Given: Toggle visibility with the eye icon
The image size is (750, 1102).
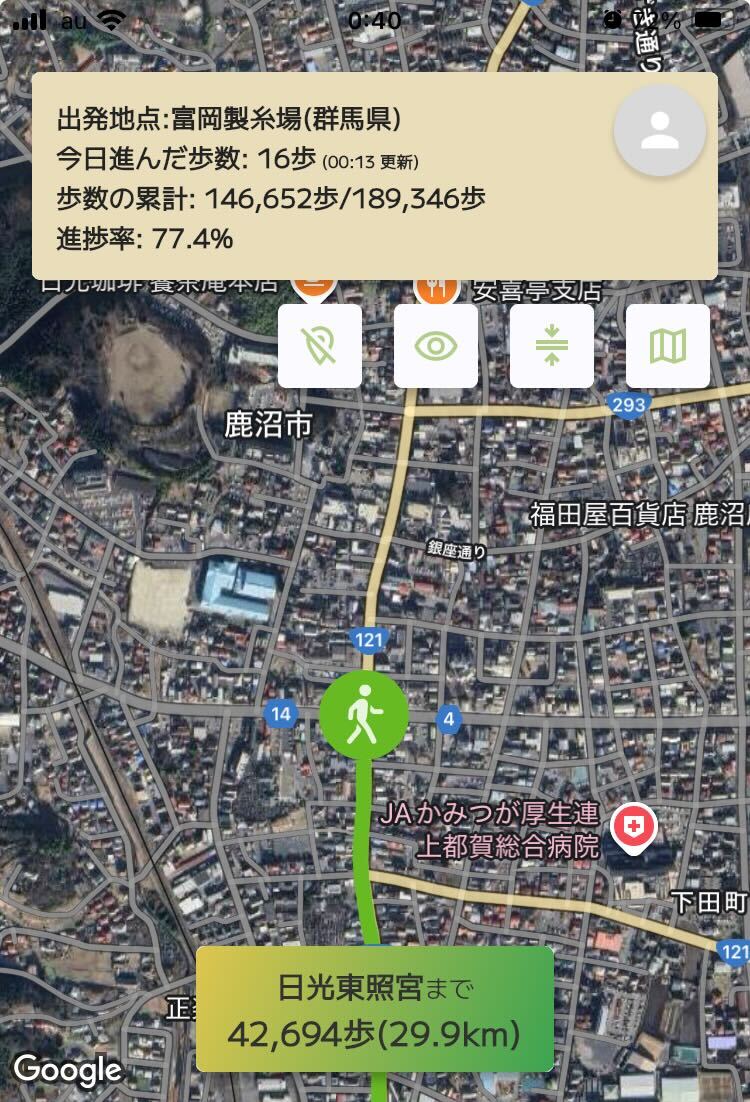Looking at the screenshot, I should tap(436, 346).
